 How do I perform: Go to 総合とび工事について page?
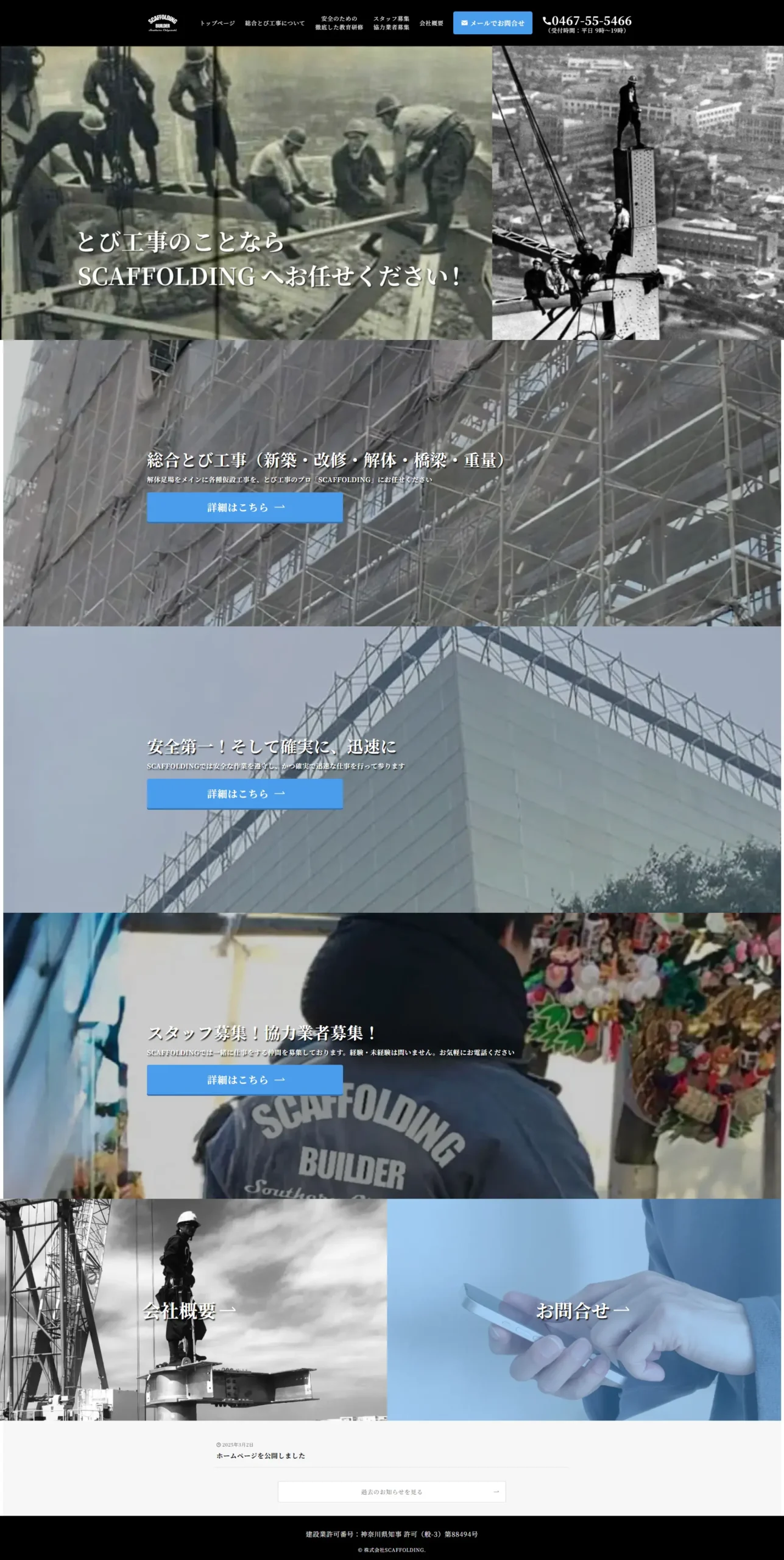point(275,23)
